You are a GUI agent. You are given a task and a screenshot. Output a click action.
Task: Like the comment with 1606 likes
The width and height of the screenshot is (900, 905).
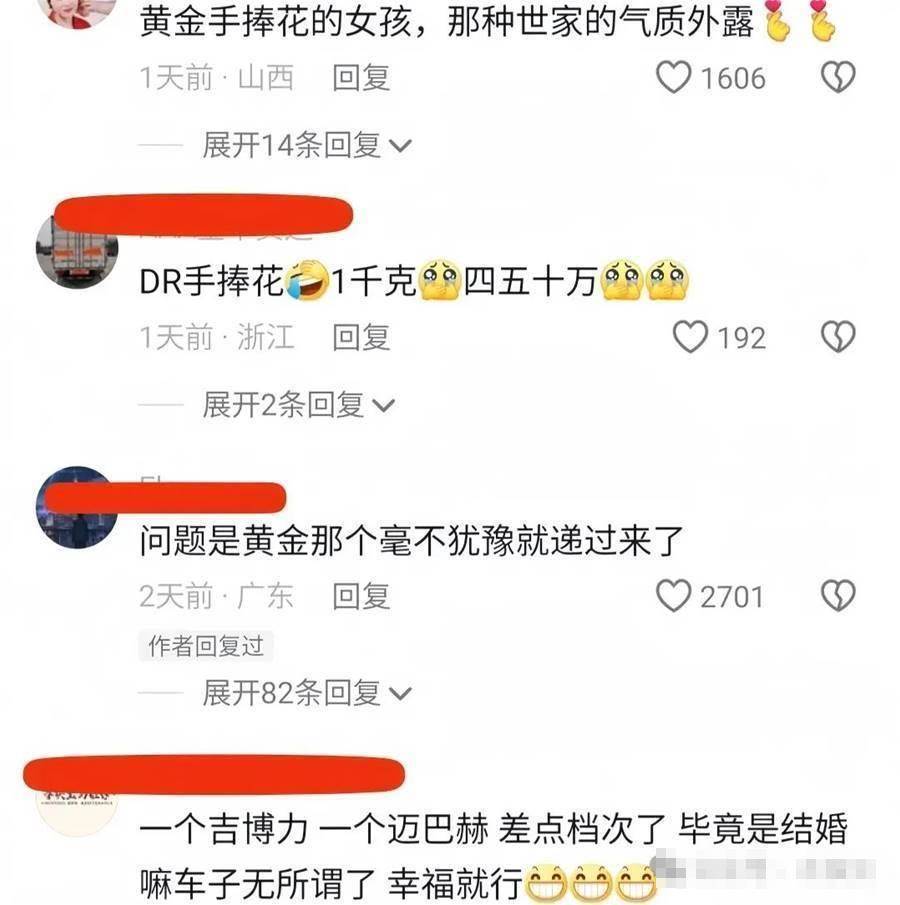pyautogui.click(x=674, y=78)
